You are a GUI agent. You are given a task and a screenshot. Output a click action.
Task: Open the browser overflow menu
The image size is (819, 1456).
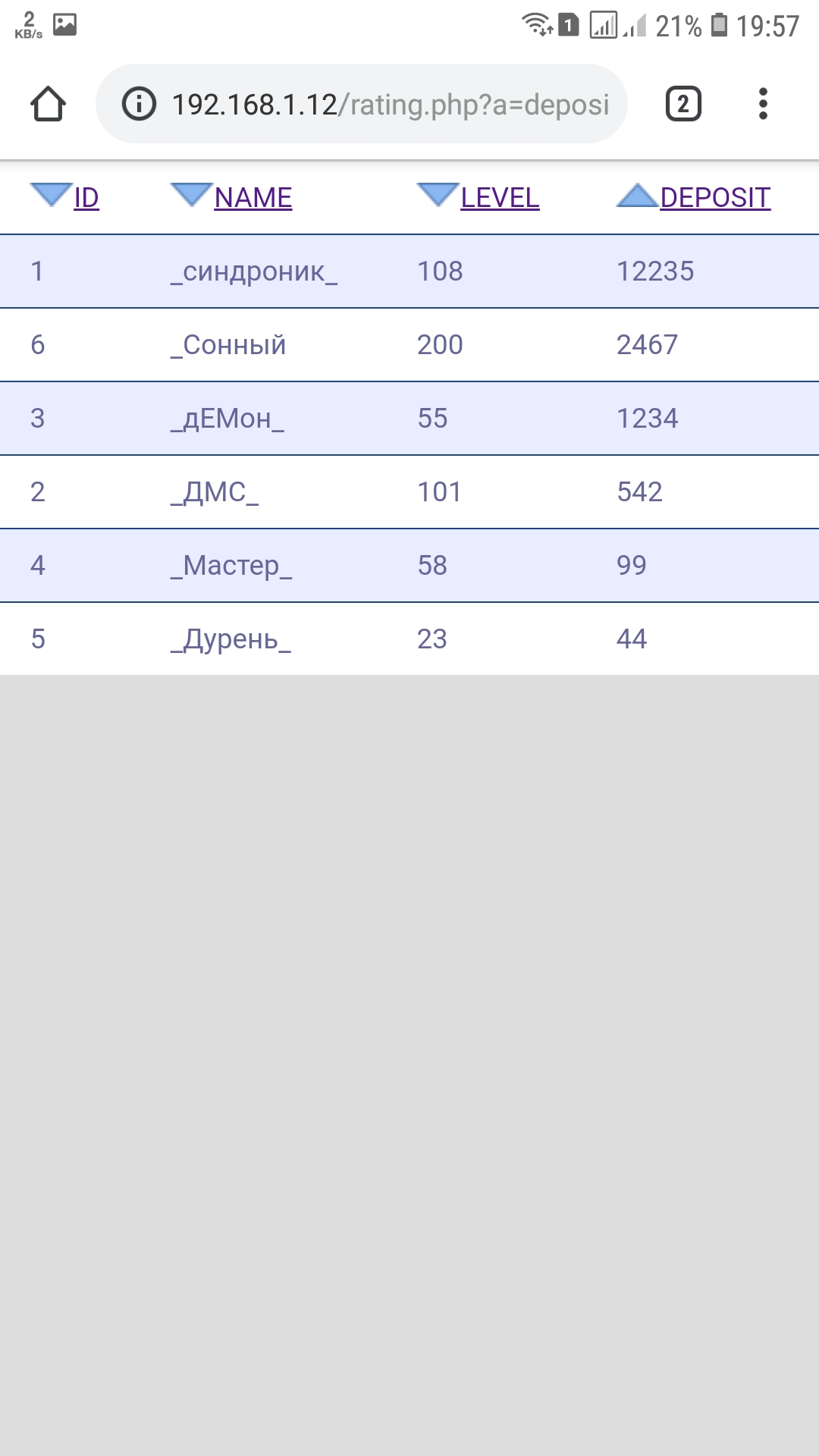click(x=763, y=104)
